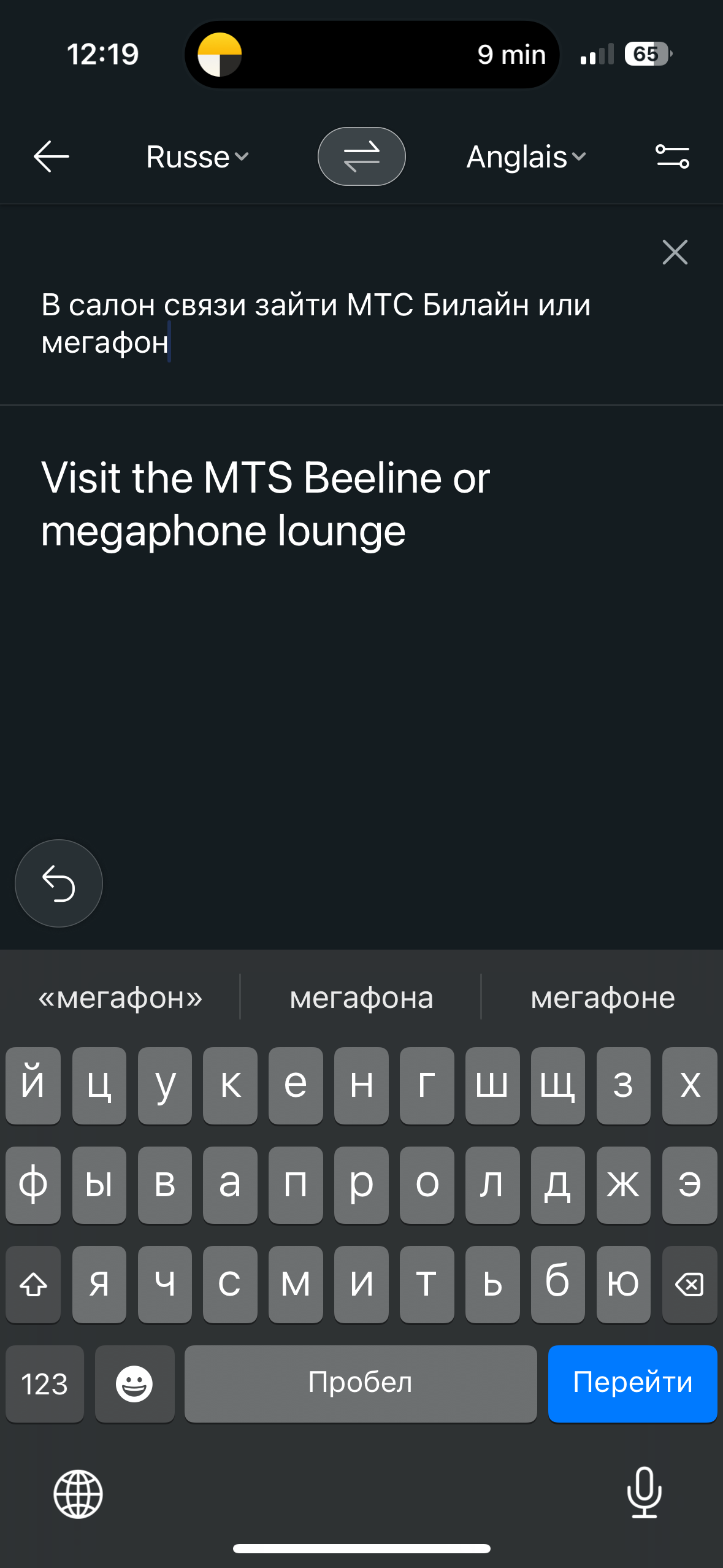Screen dimensions: 723x1568
Task: Hit the blue Перейти key
Action: [x=633, y=1383]
